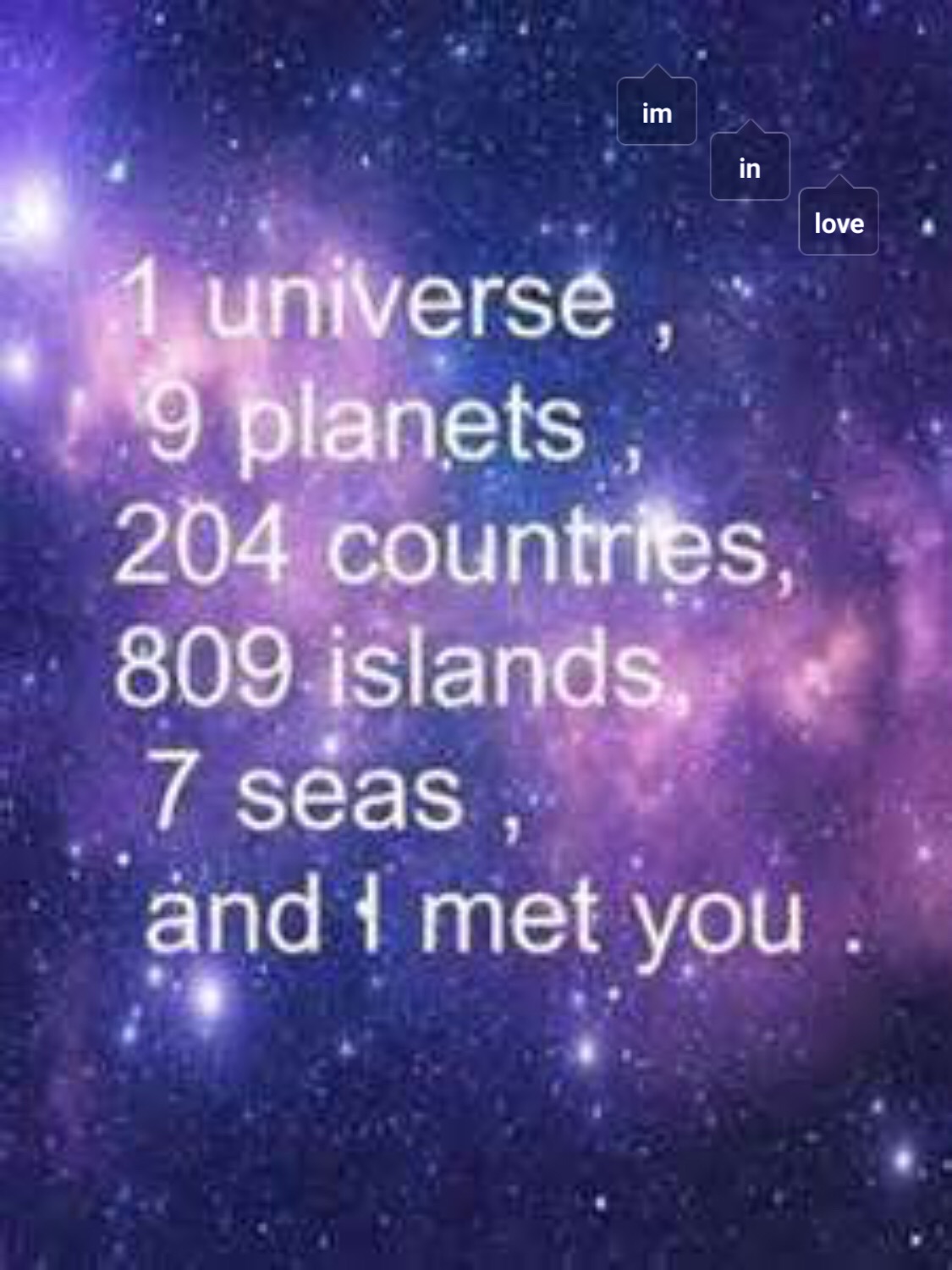Select the "love" tag bubble
The width and height of the screenshot is (952, 1270).
[x=839, y=223]
